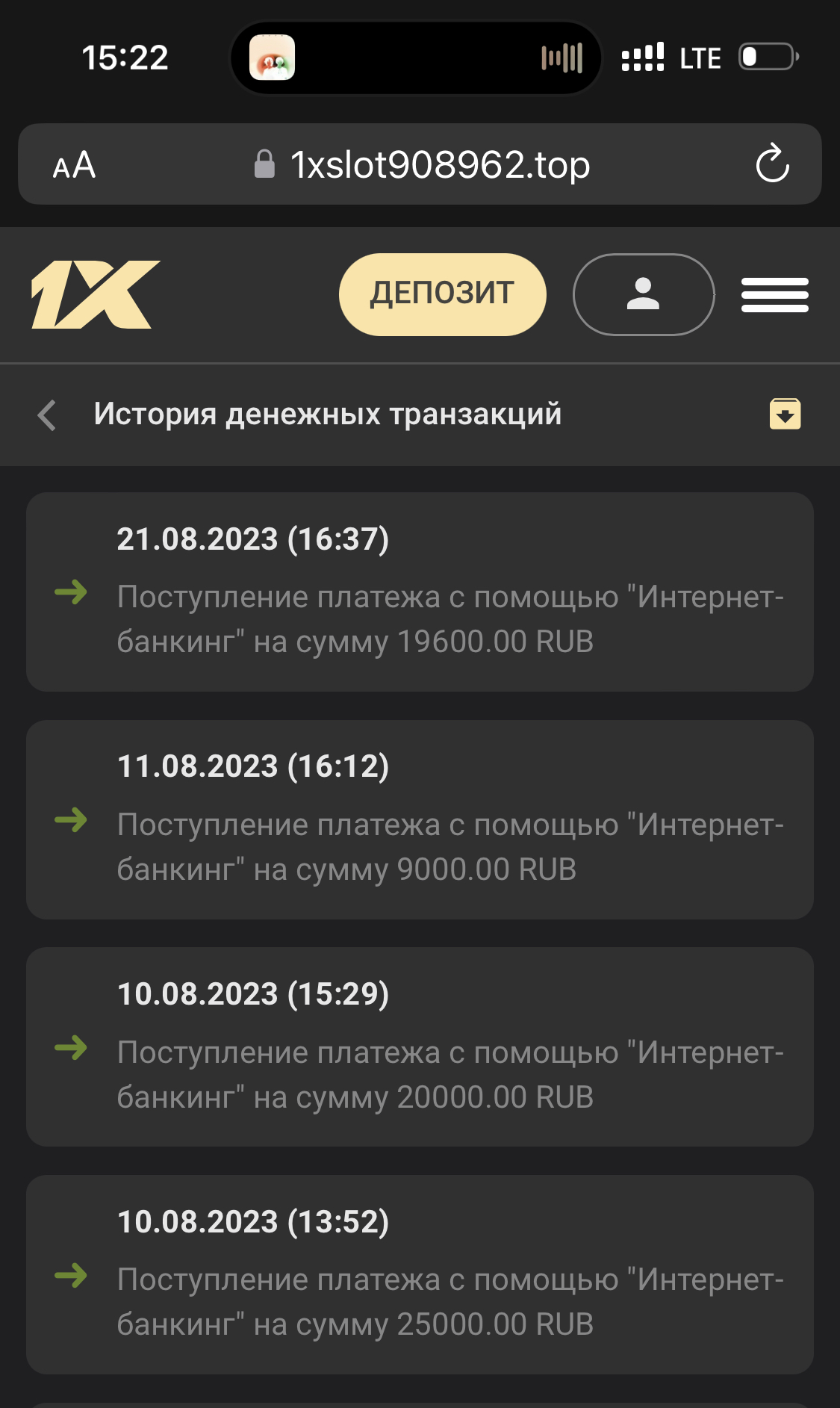Image resolution: width=840 pixels, height=1408 pixels.
Task: Open the AA page settings menu
Action: click(74, 165)
